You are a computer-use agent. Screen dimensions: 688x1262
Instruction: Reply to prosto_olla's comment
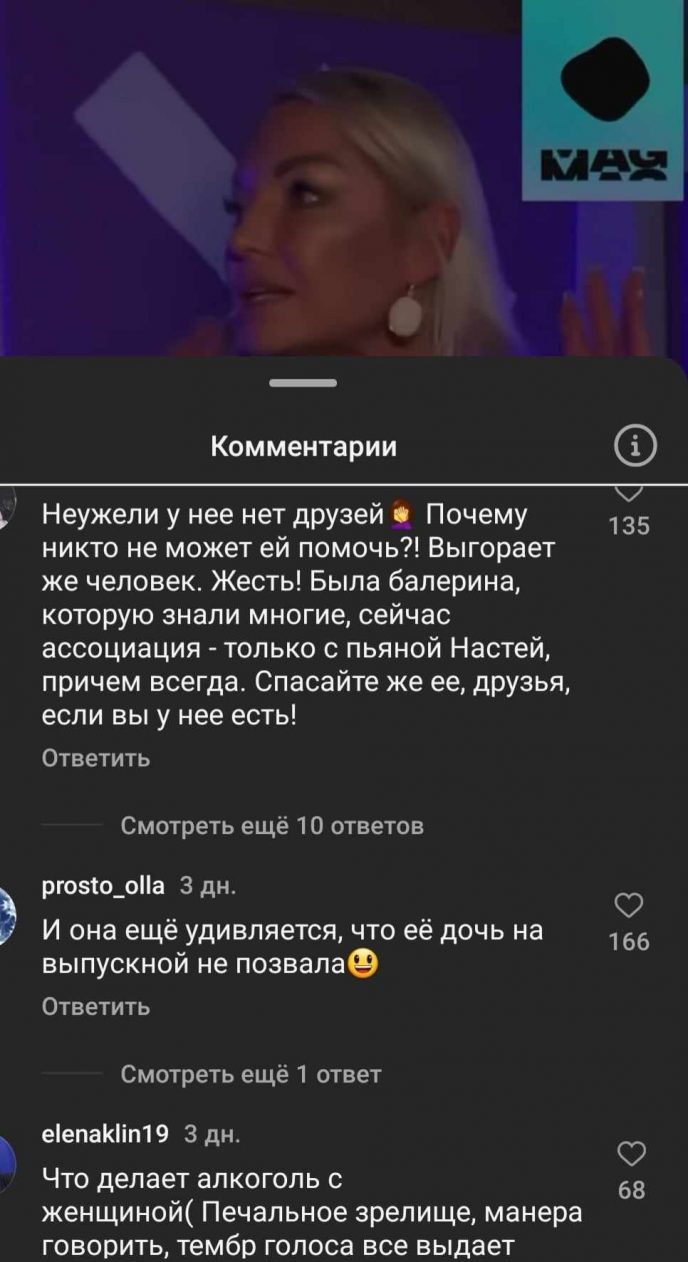tap(96, 1007)
